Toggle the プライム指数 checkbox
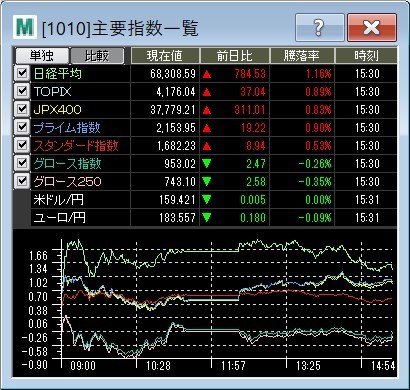The height and width of the screenshot is (390, 410). pos(22,127)
